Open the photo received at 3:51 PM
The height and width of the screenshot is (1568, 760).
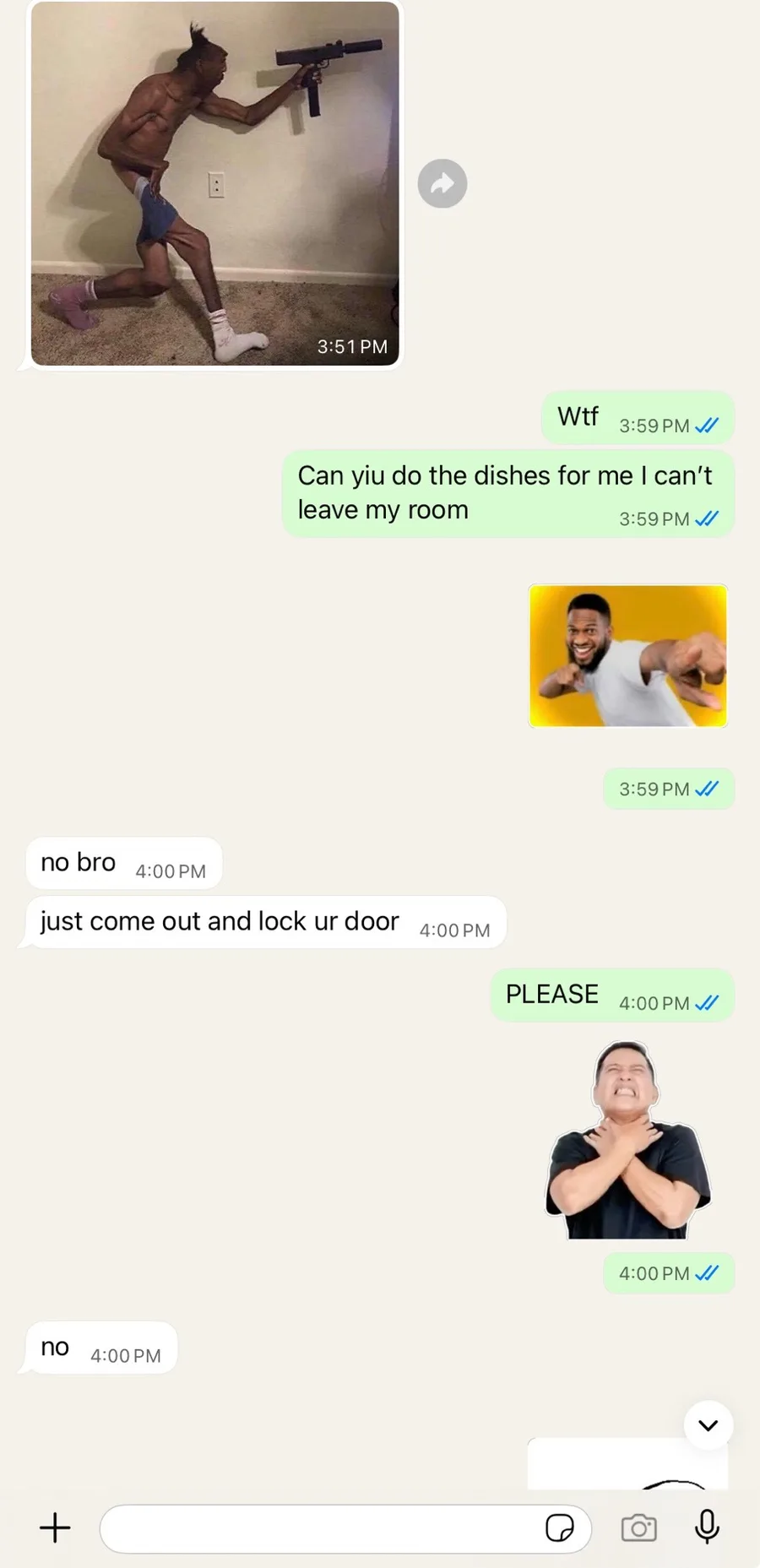tap(214, 183)
